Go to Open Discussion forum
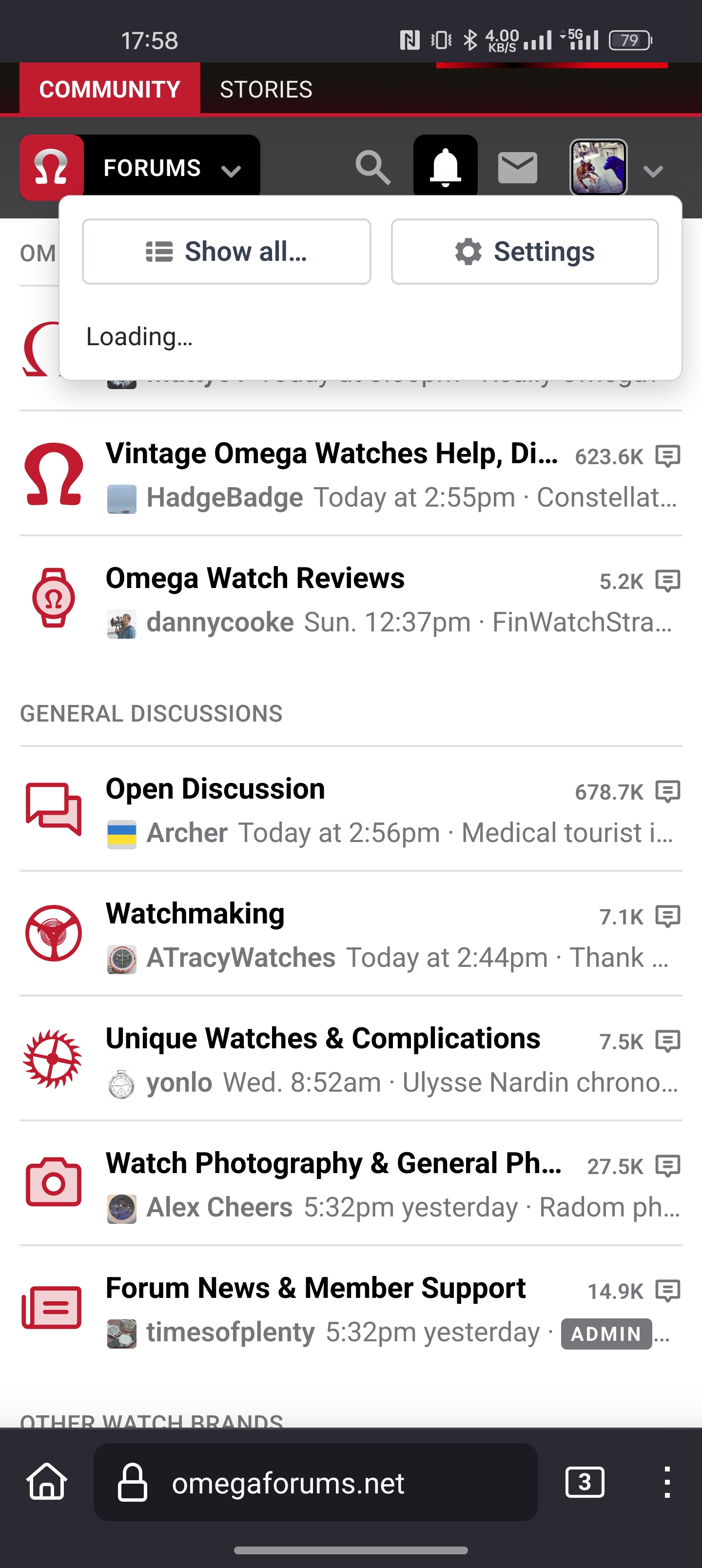 [x=215, y=789]
